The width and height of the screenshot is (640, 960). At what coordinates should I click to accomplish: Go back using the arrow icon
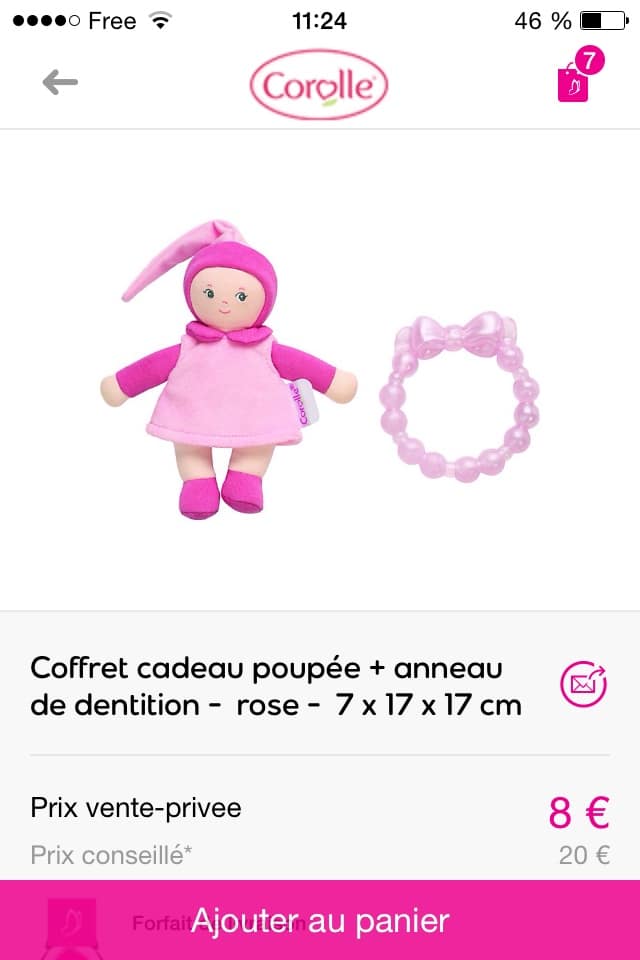point(60,83)
